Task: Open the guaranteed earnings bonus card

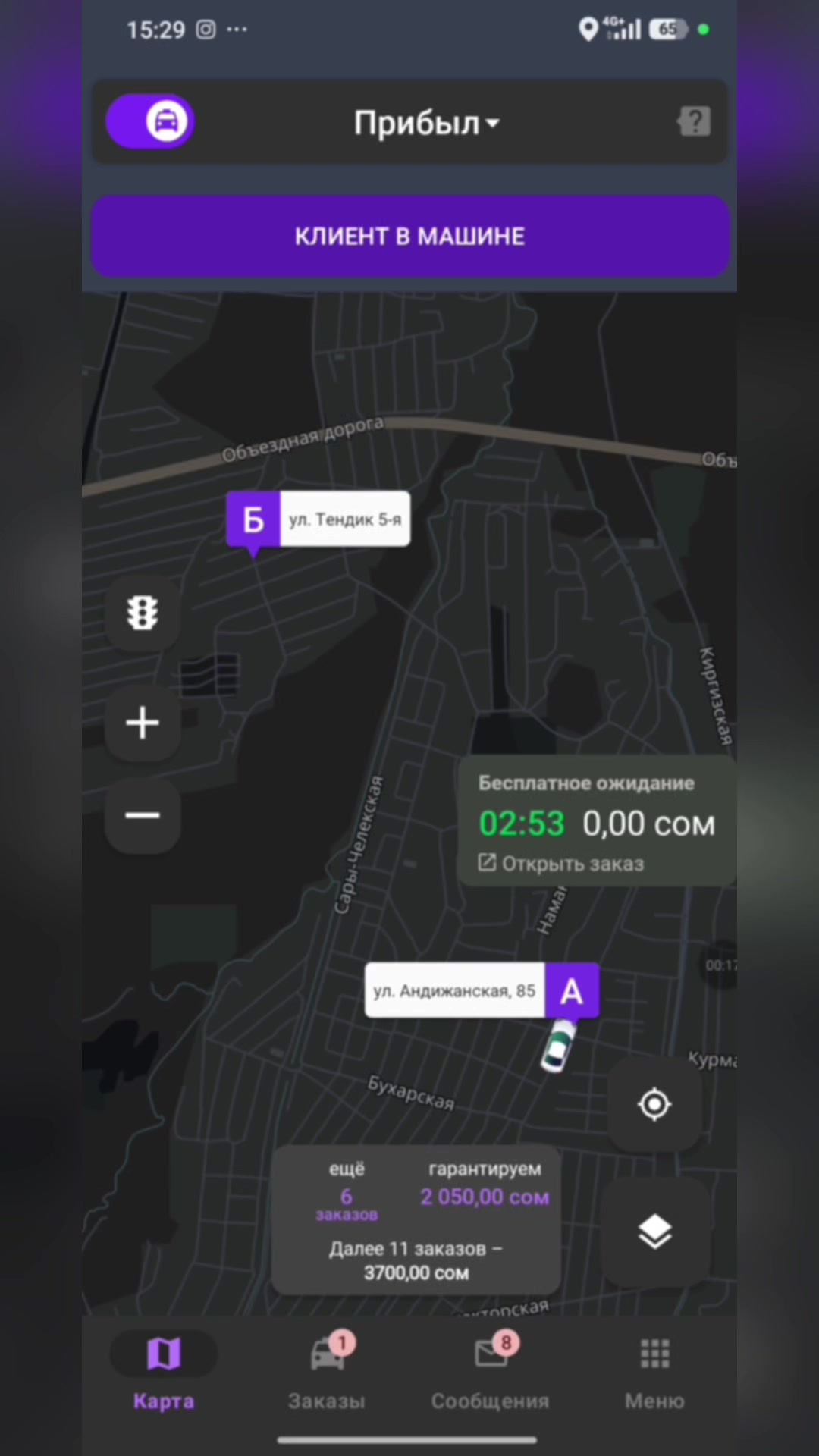Action: 416,1220
